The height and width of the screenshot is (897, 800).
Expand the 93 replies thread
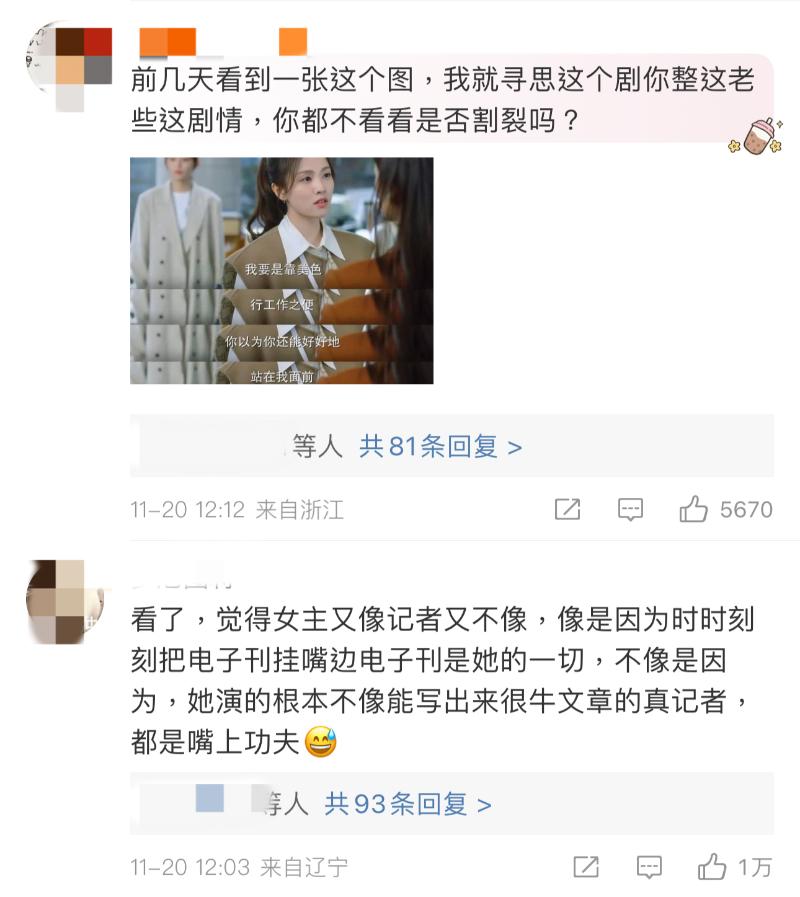pyautogui.click(x=408, y=804)
